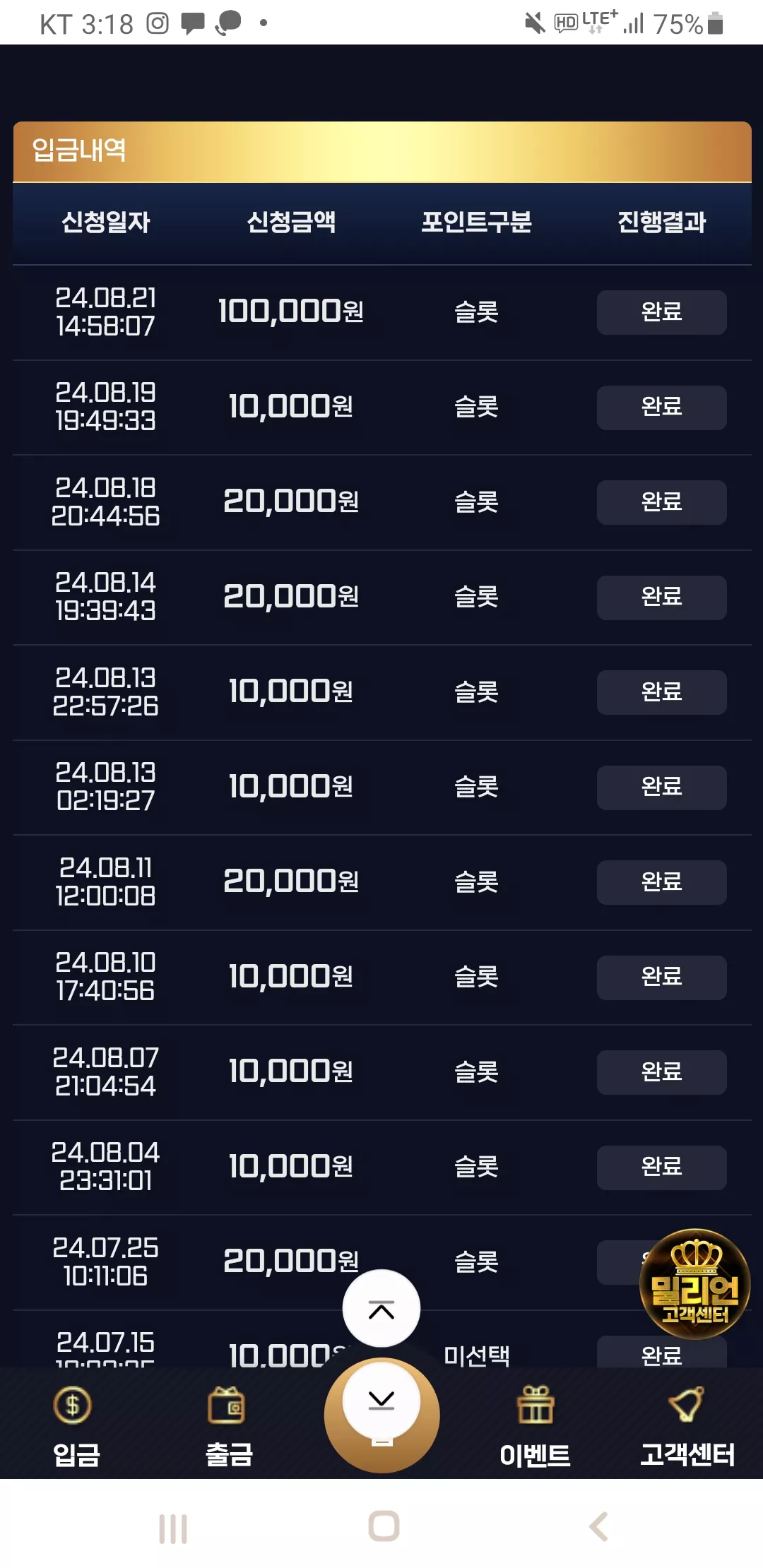Open the 고객센터 tab in bottom bar
This screenshot has height=1568, width=763.
687,1425
